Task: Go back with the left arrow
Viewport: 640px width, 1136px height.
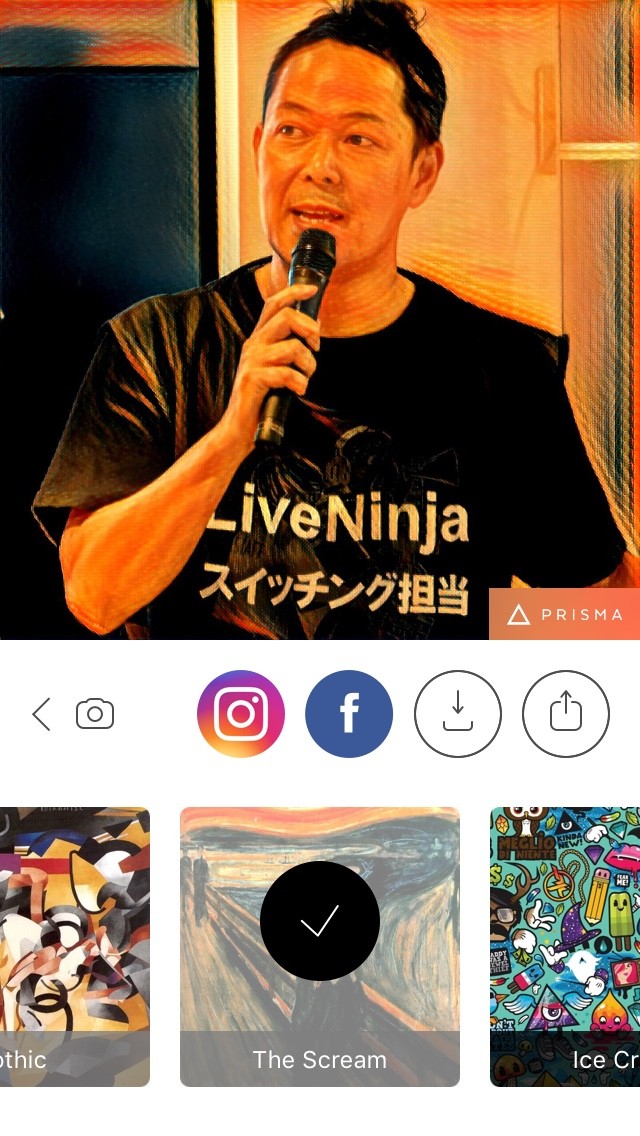Action: click(x=41, y=714)
